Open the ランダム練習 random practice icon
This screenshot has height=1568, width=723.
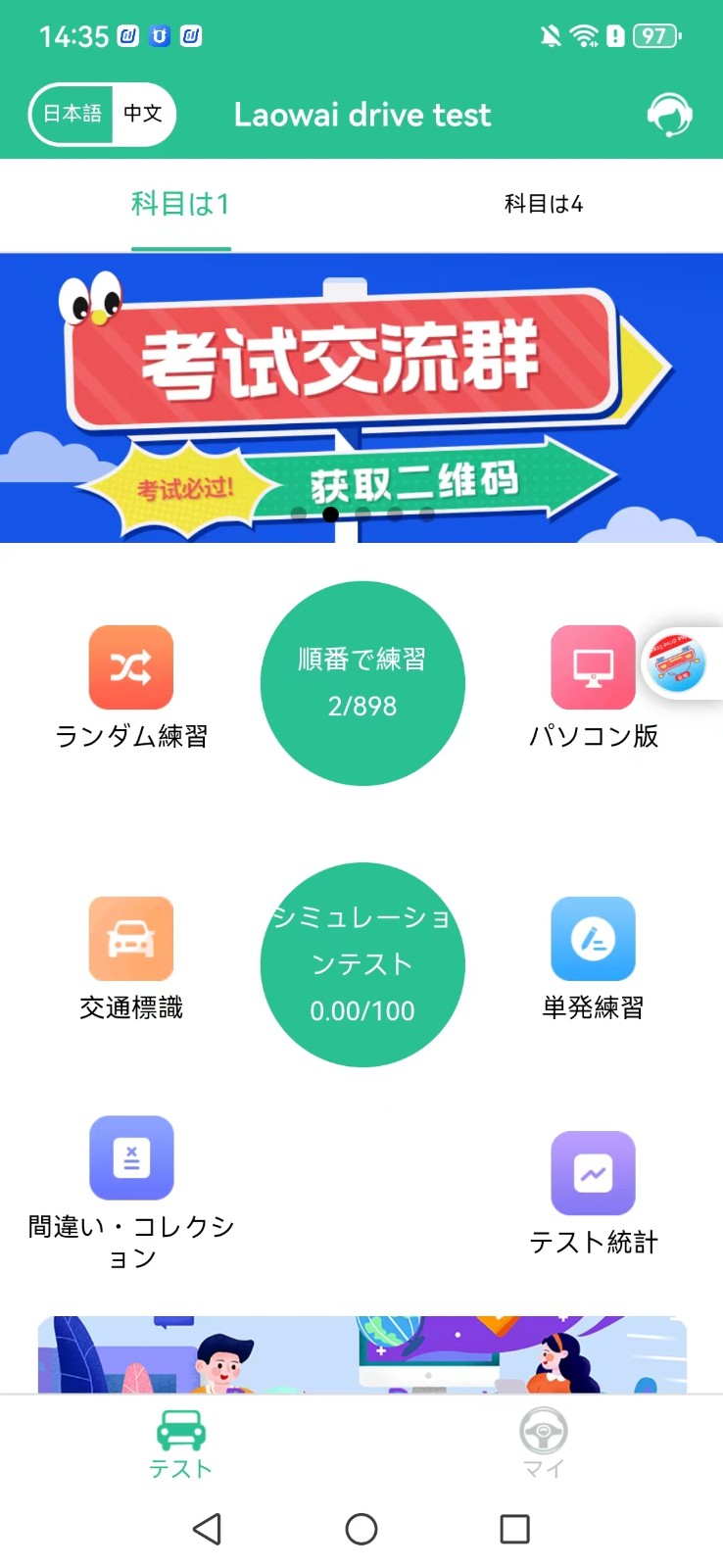131,667
